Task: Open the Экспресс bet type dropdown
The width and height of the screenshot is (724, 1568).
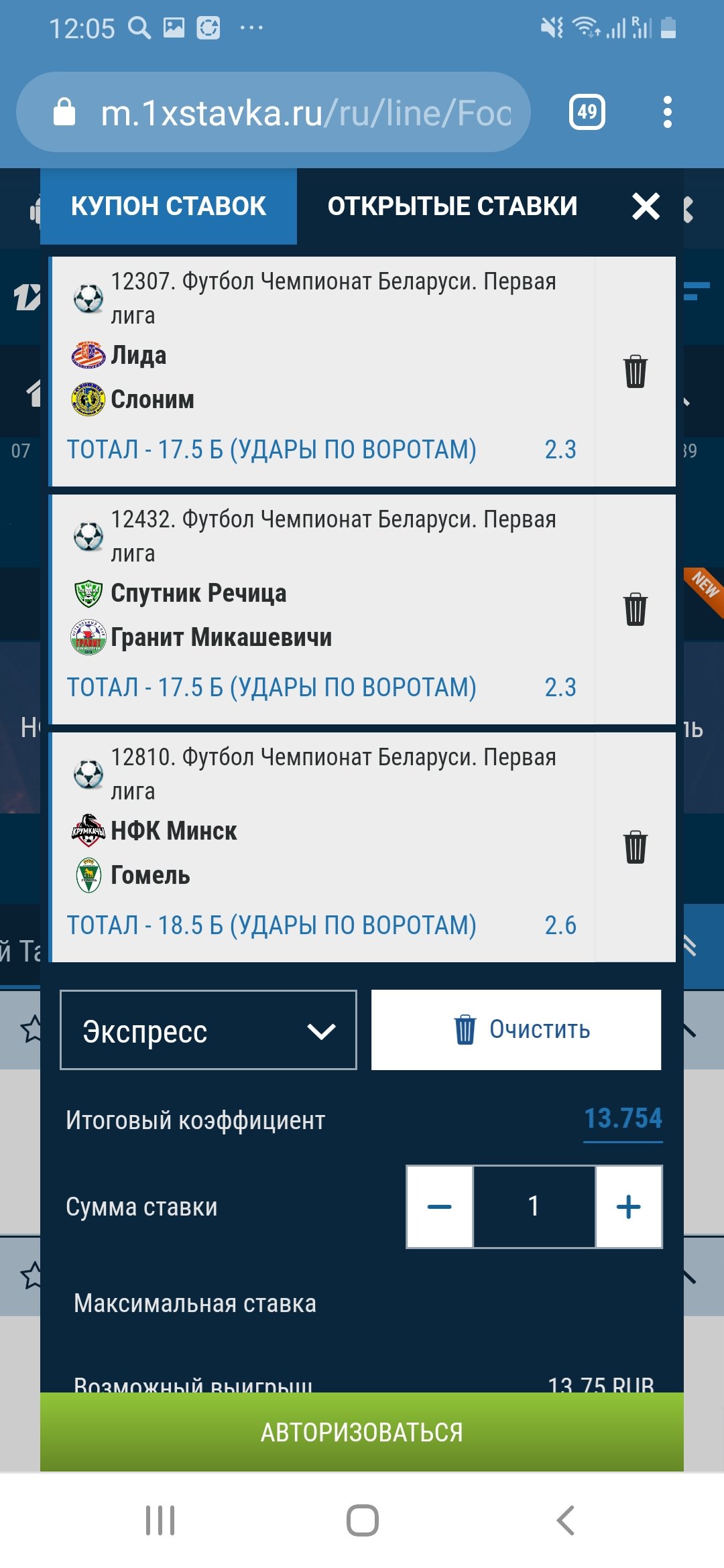Action: pos(208,1030)
